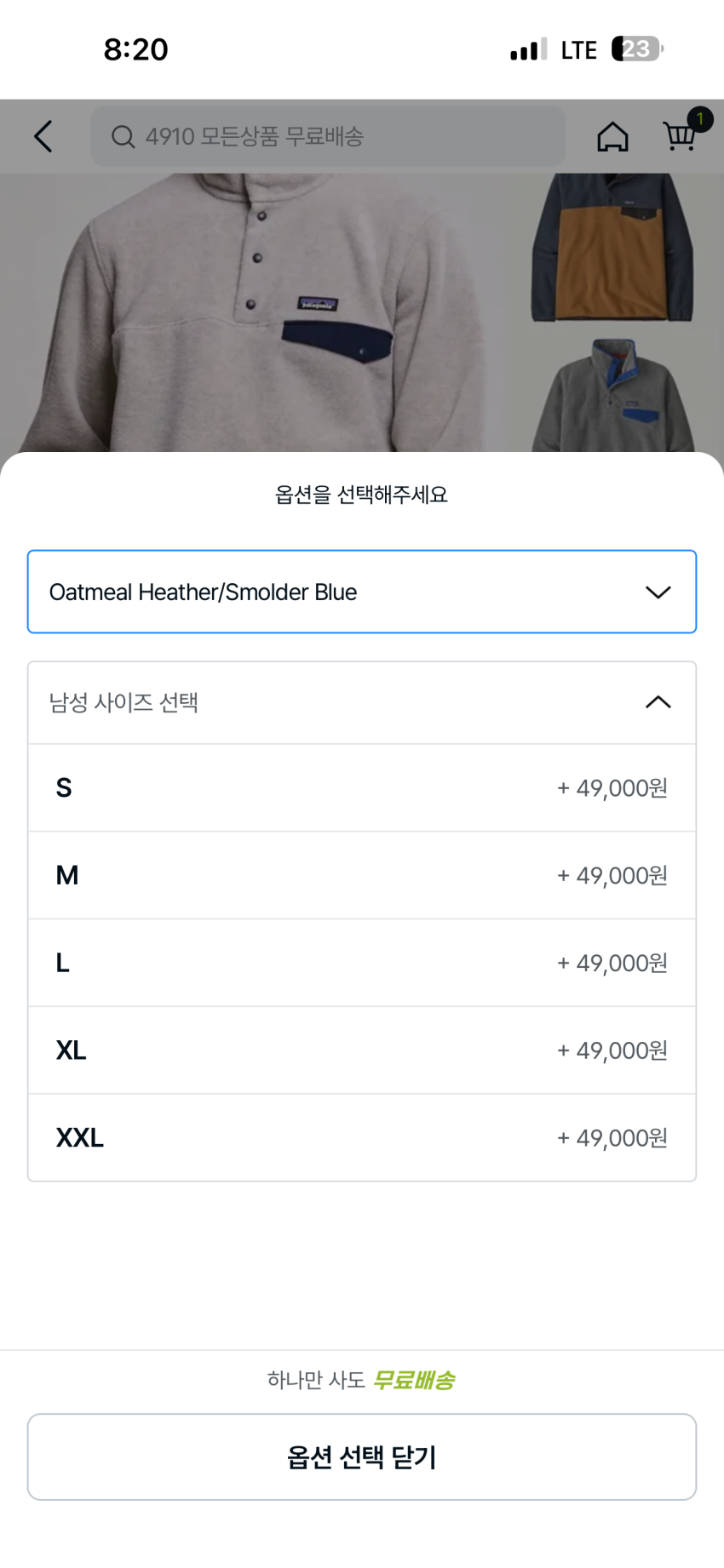This screenshot has width=724, height=1568.
Task: Go back using the arrow icon
Action: 43,136
